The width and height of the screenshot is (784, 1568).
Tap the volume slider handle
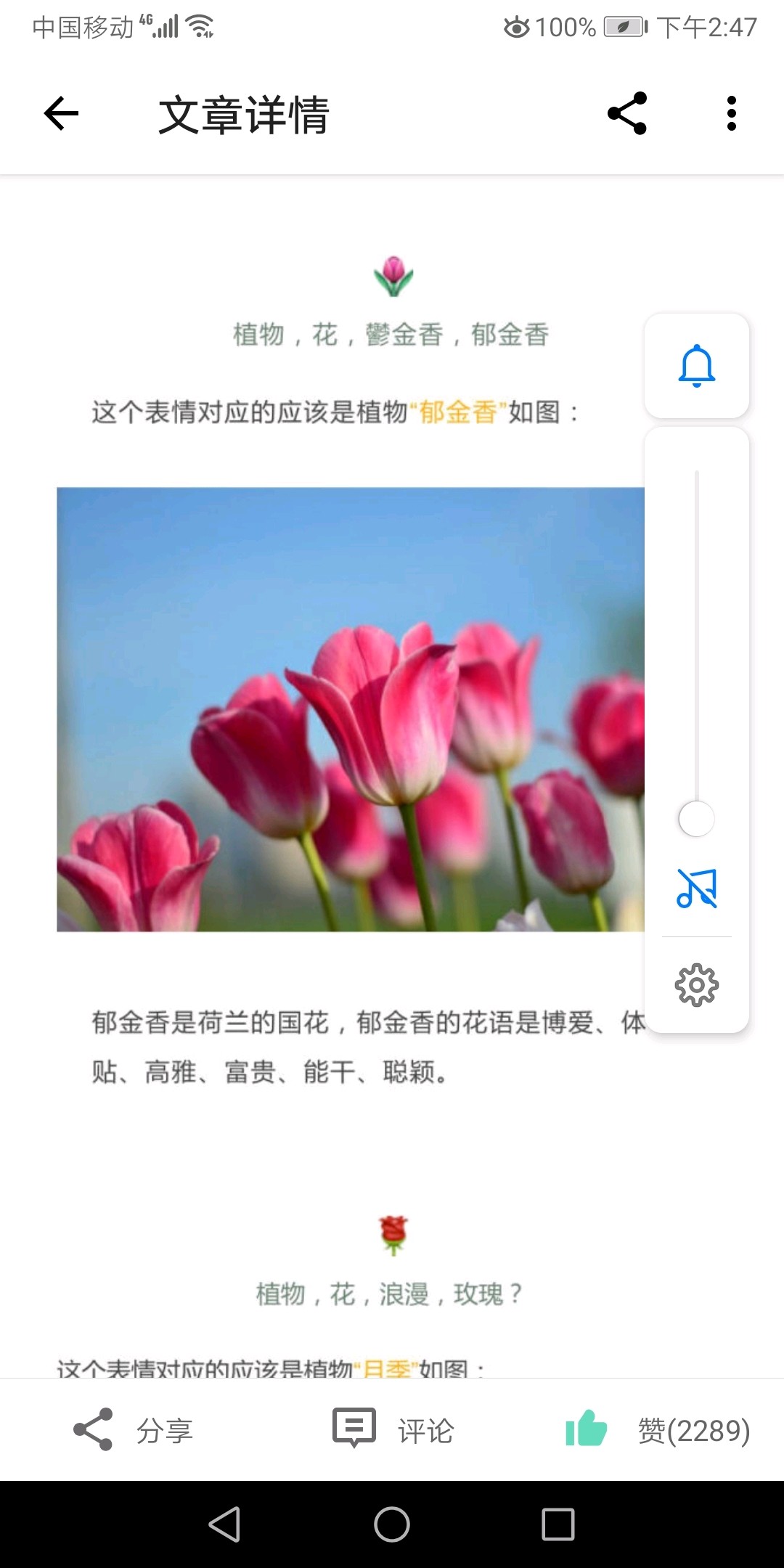(x=696, y=820)
